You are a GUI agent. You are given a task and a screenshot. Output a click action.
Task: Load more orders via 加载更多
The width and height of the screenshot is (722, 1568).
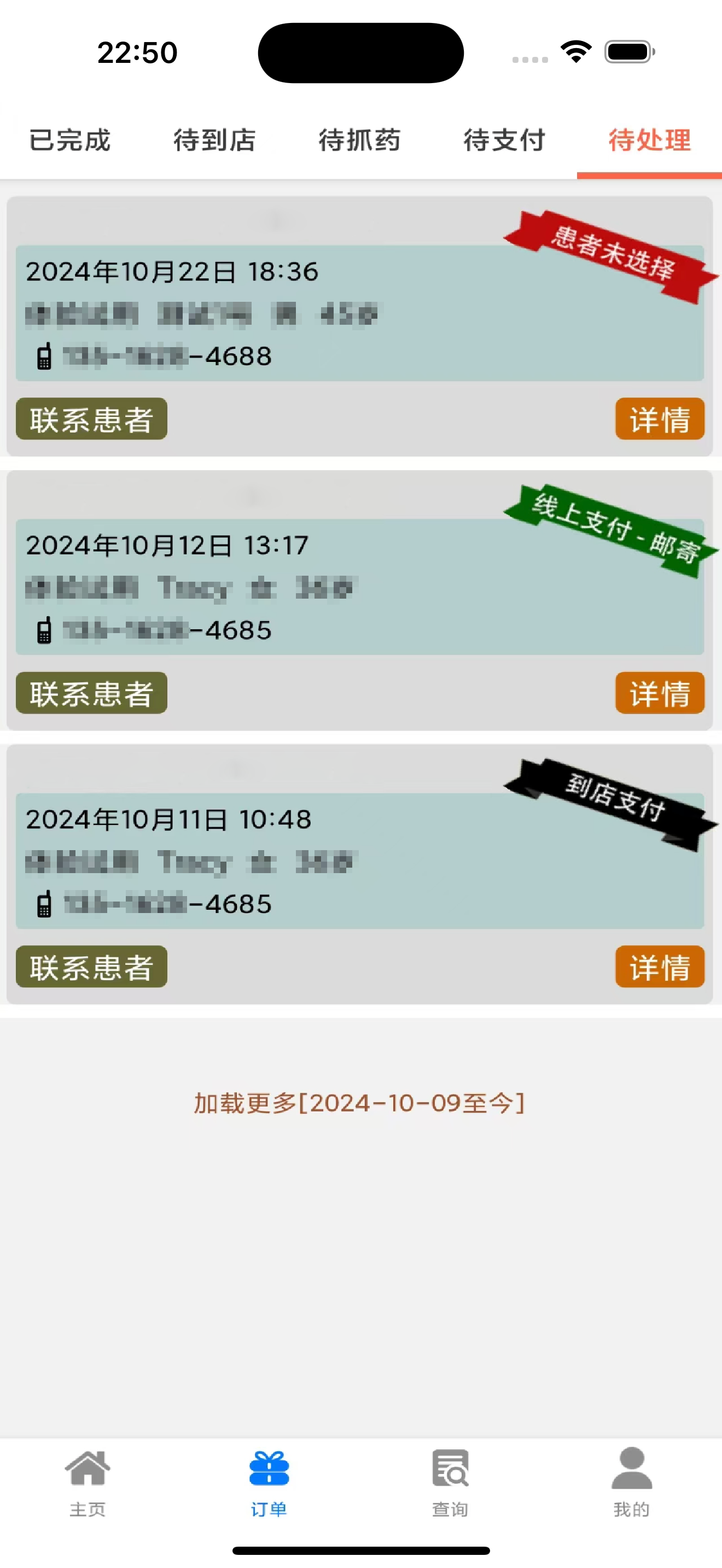359,1103
